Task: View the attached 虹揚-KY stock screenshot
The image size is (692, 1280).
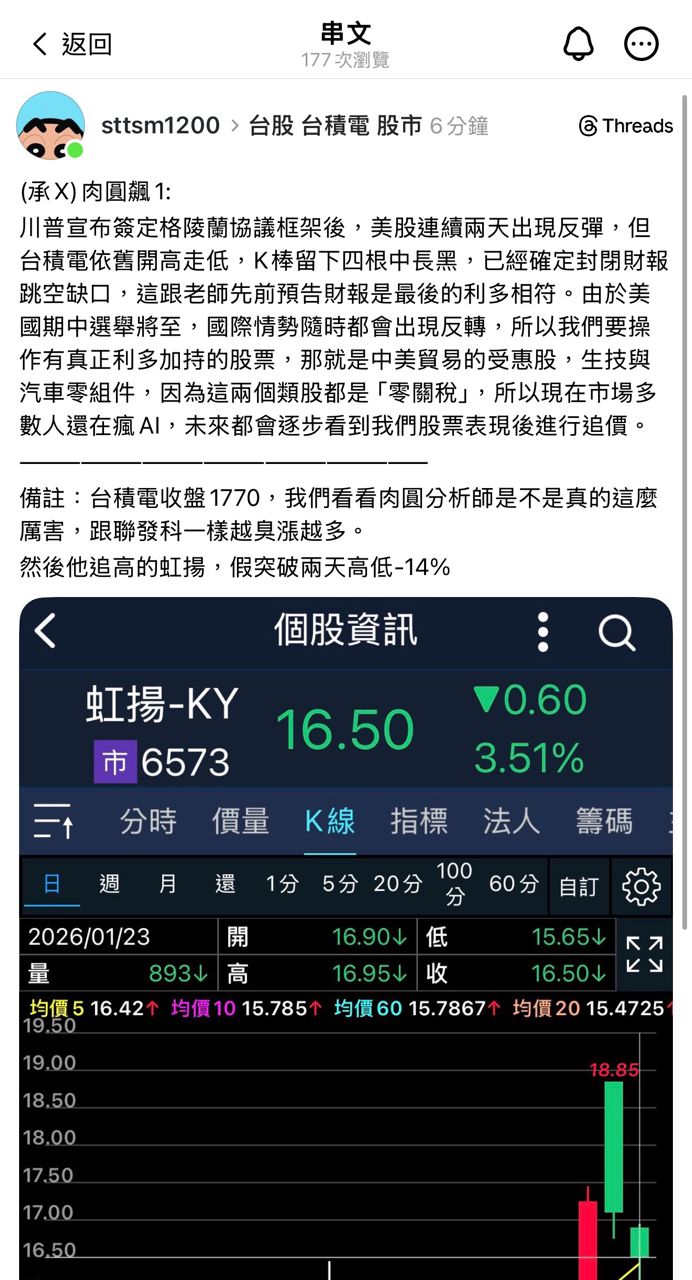Action: click(x=345, y=940)
